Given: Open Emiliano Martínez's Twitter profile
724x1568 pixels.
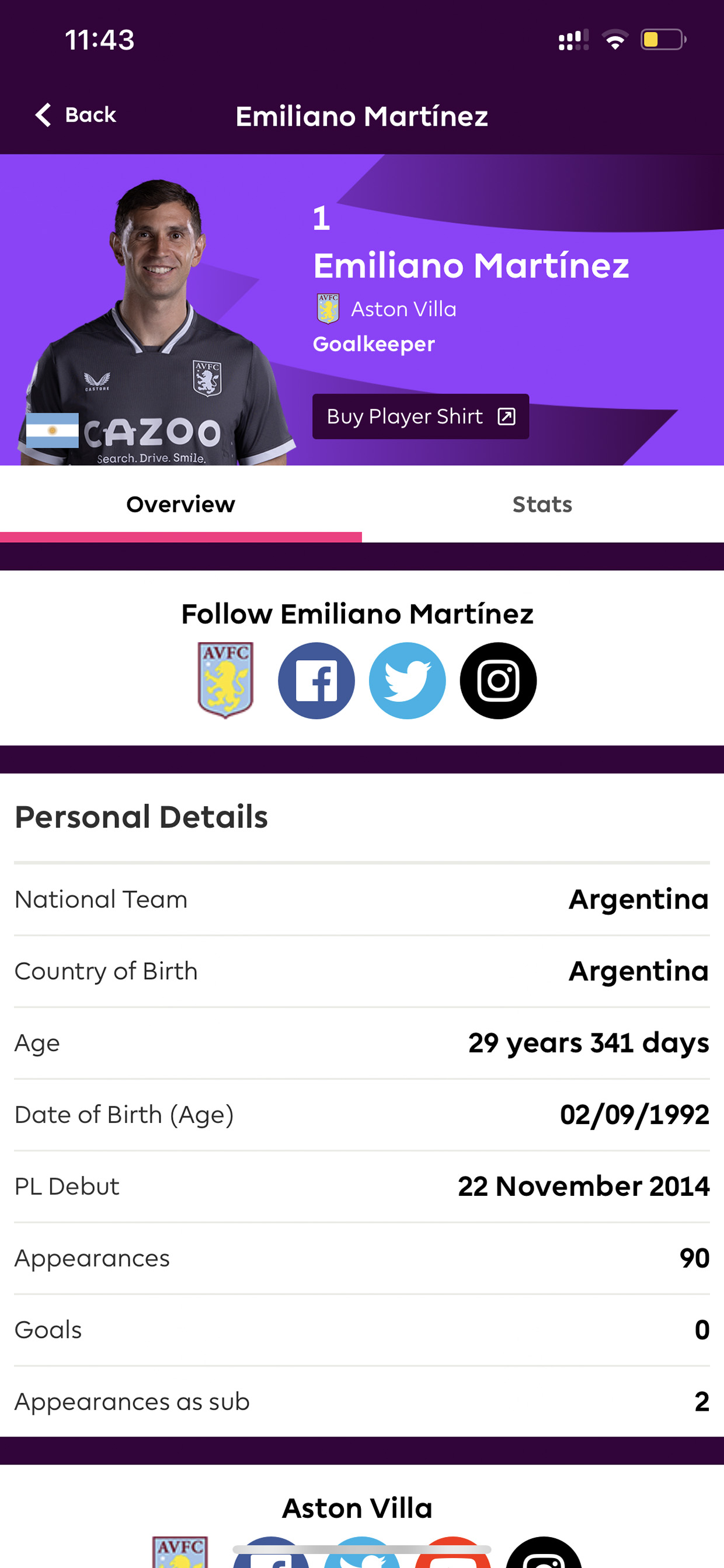Looking at the screenshot, I should (x=407, y=681).
